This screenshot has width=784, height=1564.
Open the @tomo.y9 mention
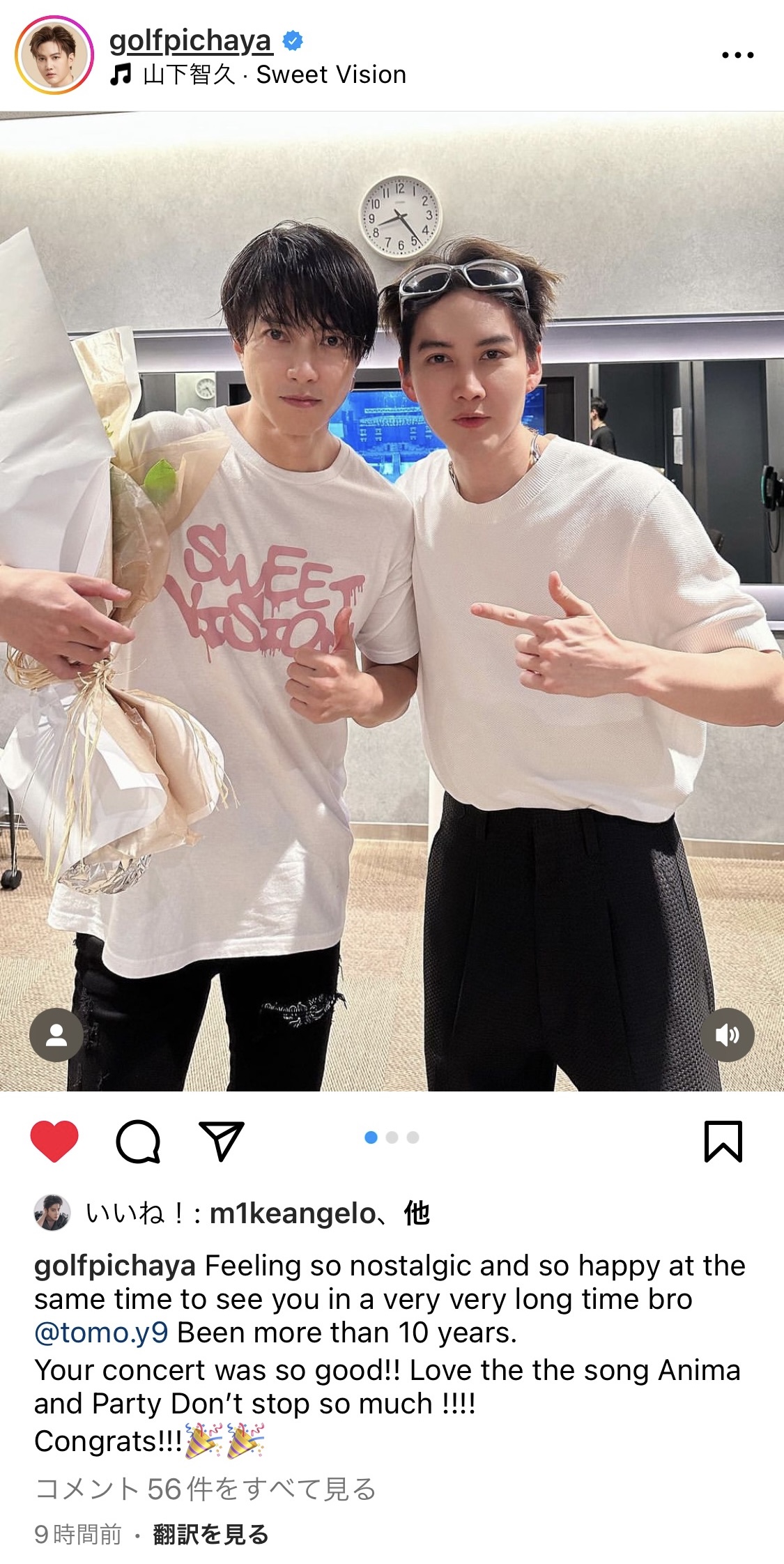(101, 1332)
